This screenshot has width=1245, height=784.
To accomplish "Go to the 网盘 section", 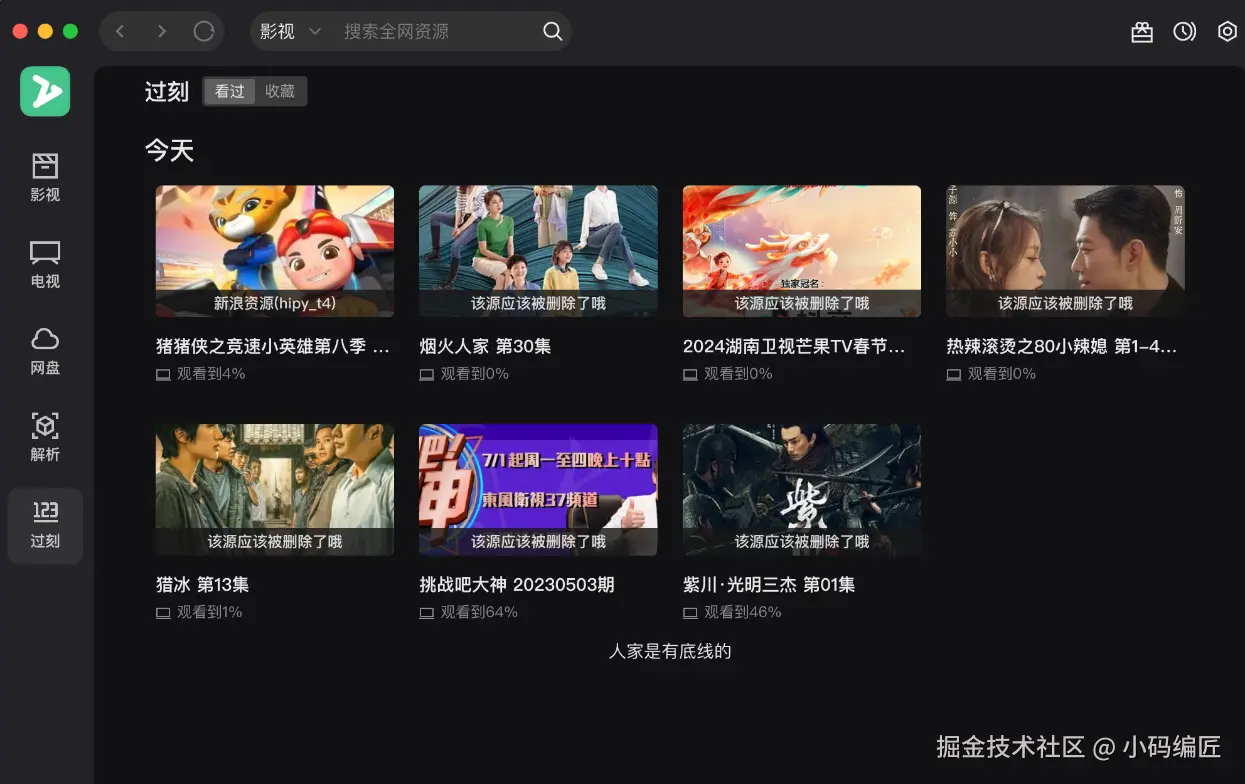I will (45, 351).
